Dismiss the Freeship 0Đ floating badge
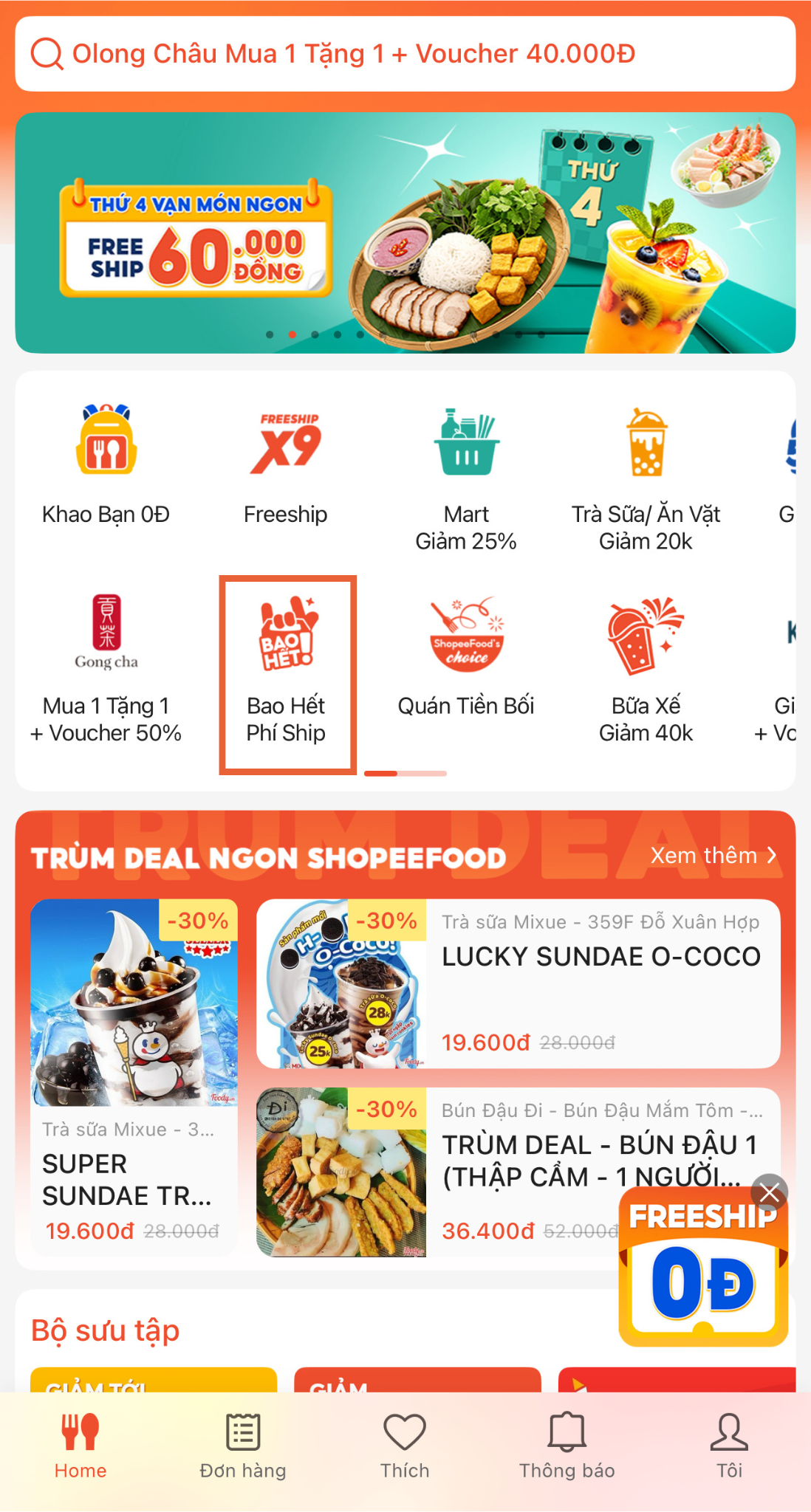Screen dimensions: 811x1512 pos(769,1192)
